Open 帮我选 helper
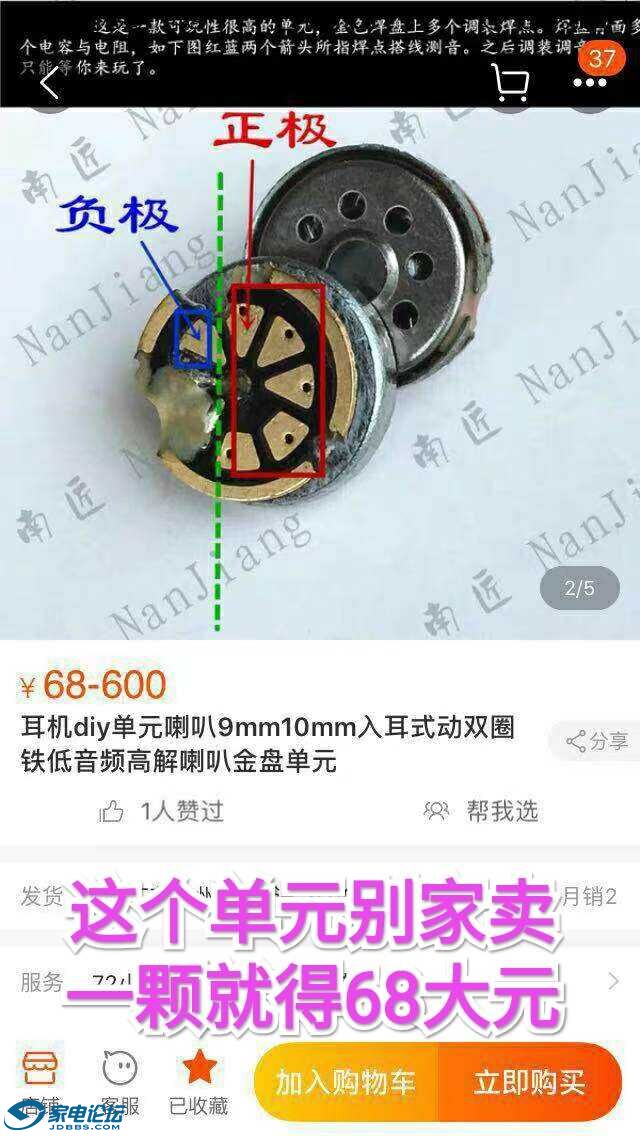 (482, 811)
